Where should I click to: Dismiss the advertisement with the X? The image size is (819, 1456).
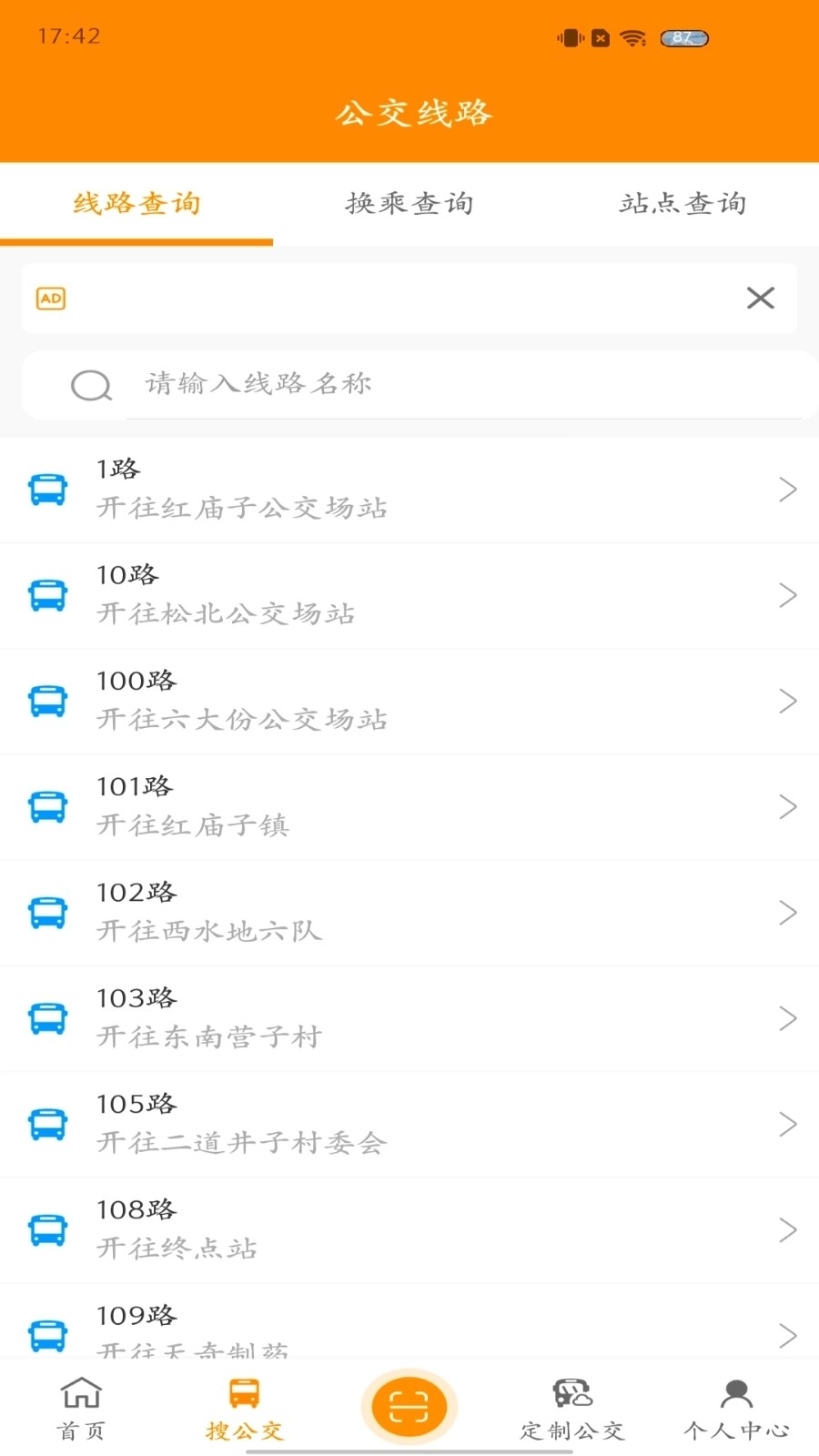coord(761,298)
